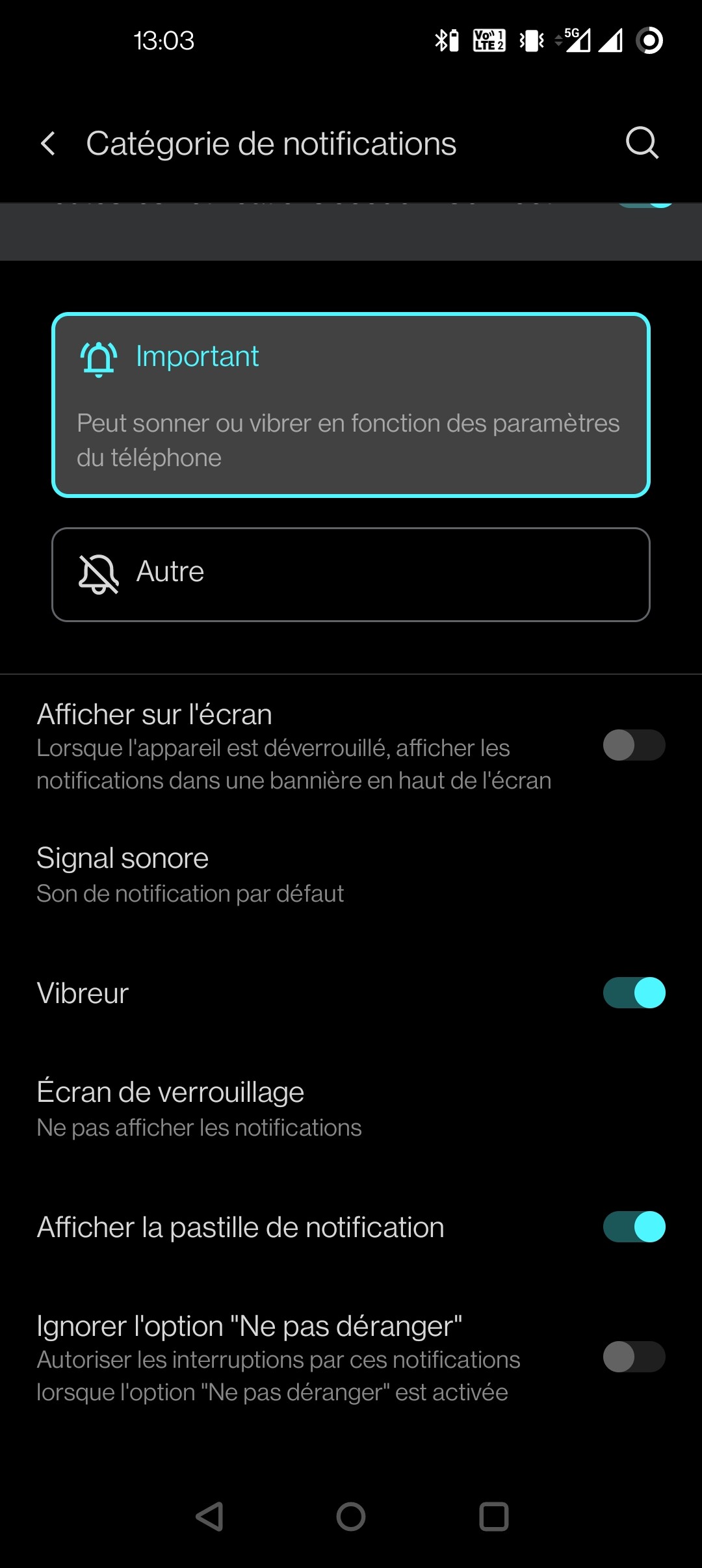Open Signal sonore settings
Screen dimensions: 702x1568
click(x=190, y=875)
